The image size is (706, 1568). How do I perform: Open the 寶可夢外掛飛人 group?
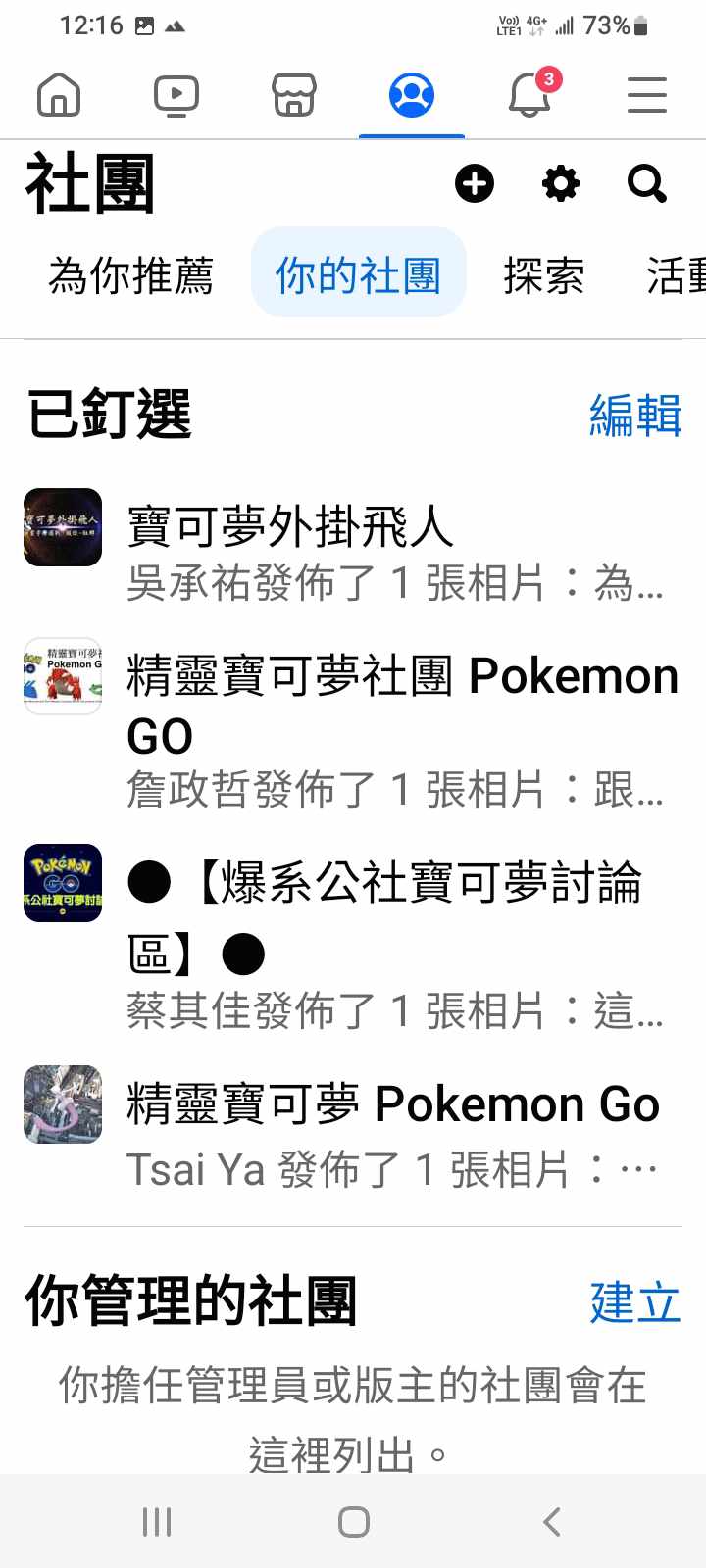[291, 527]
